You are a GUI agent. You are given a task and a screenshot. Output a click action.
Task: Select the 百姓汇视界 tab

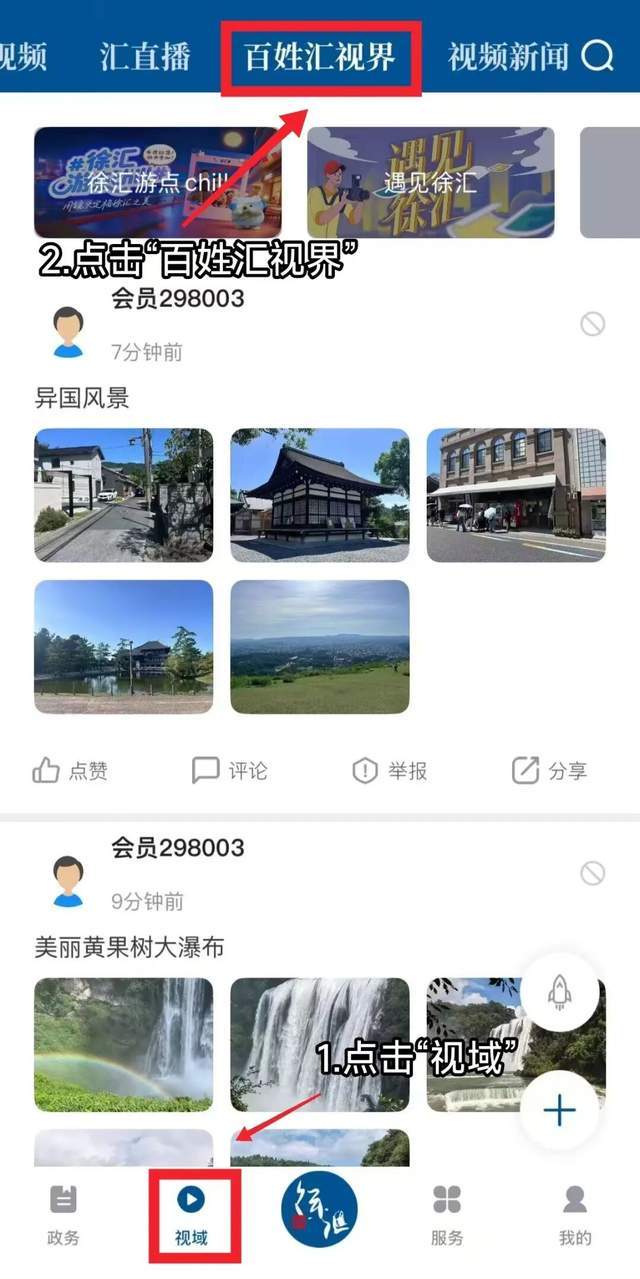pyautogui.click(x=320, y=56)
